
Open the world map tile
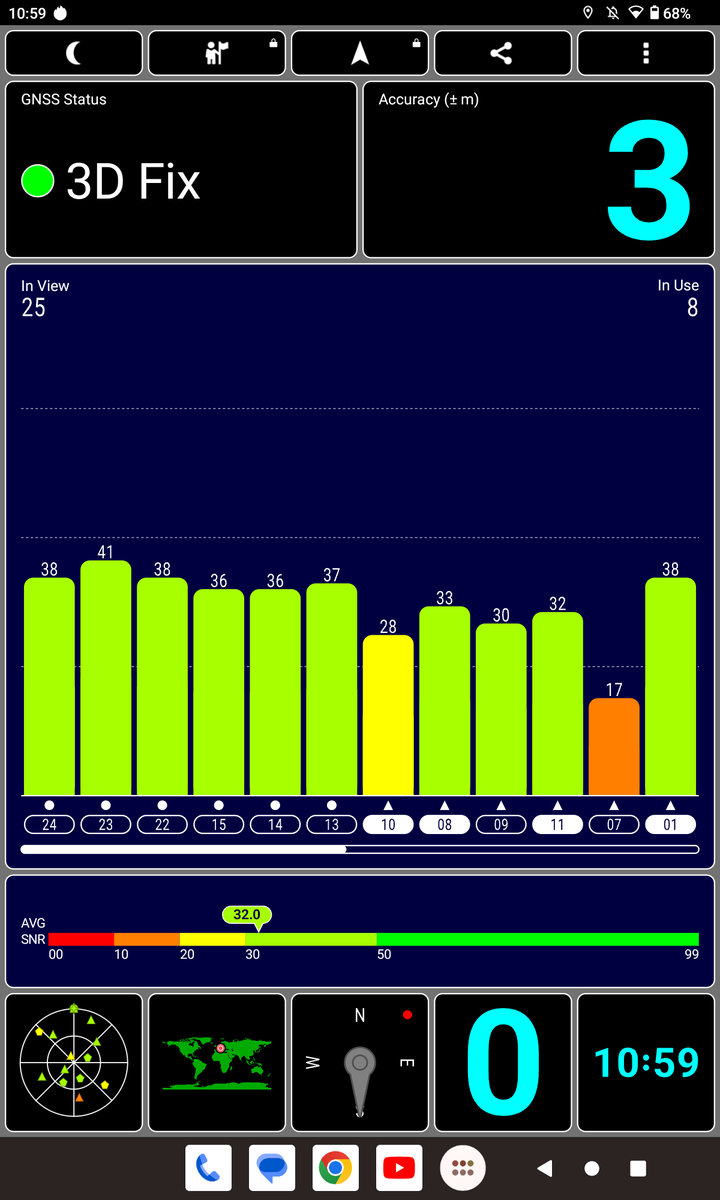coord(217,1062)
